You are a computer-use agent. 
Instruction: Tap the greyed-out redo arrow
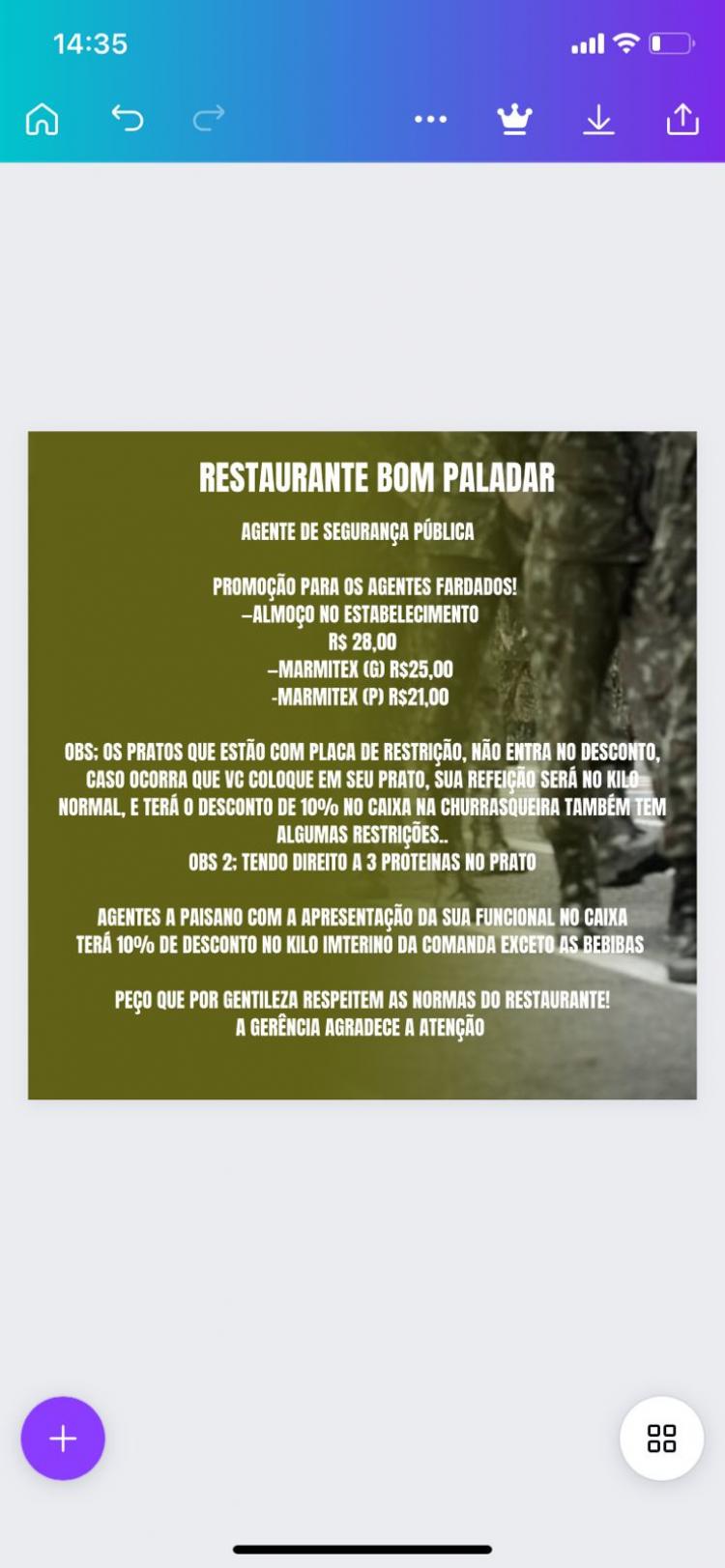pos(209,118)
